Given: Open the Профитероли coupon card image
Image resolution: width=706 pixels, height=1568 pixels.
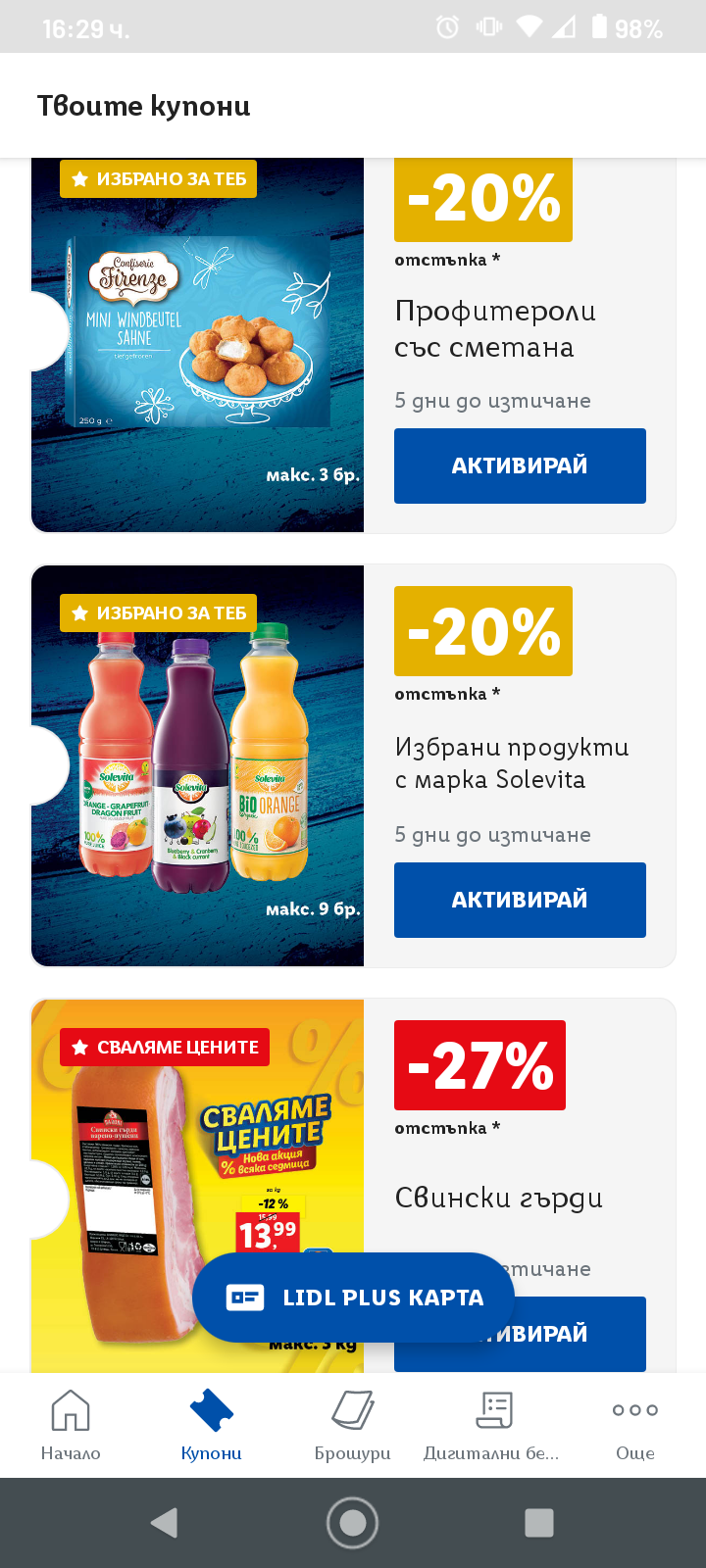Looking at the screenshot, I should point(197,345).
